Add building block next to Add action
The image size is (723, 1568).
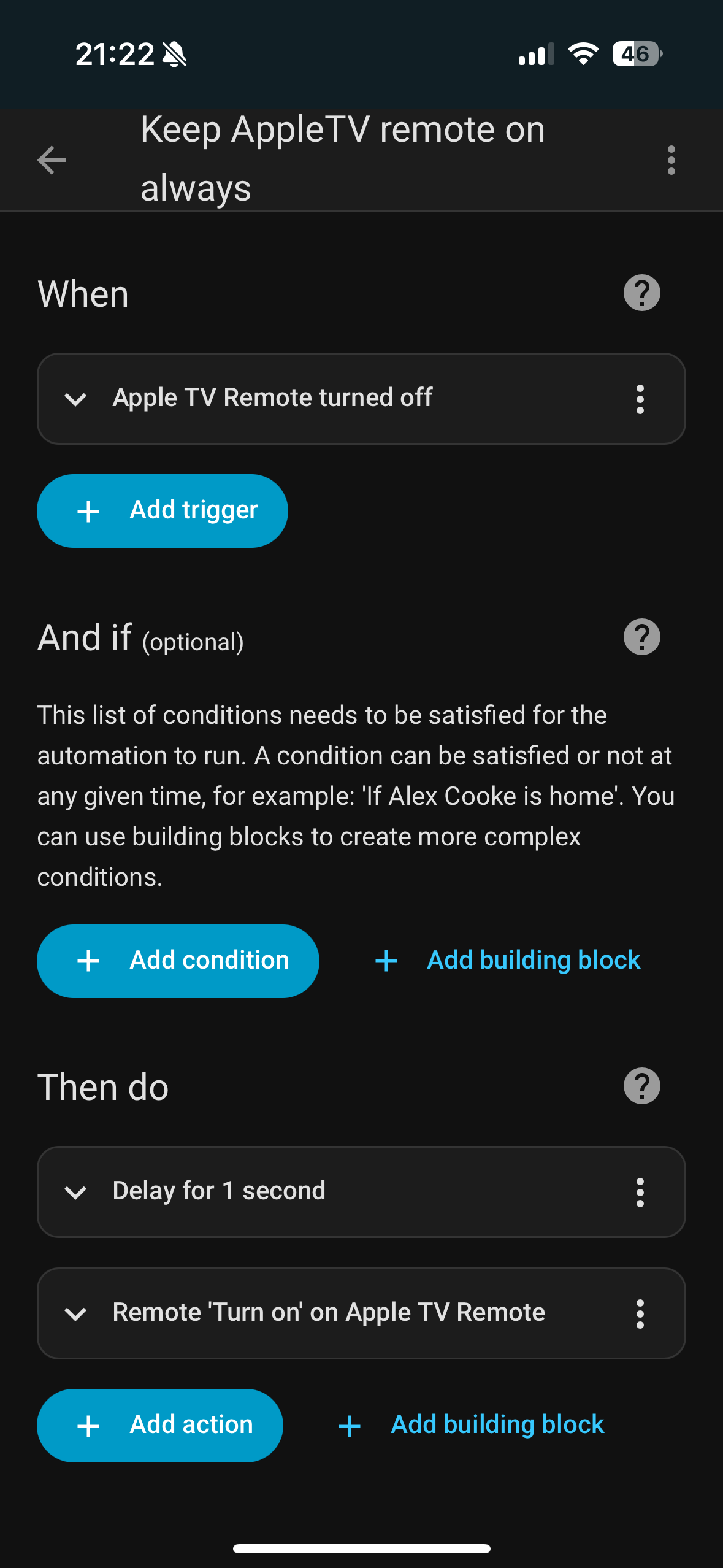(471, 1425)
